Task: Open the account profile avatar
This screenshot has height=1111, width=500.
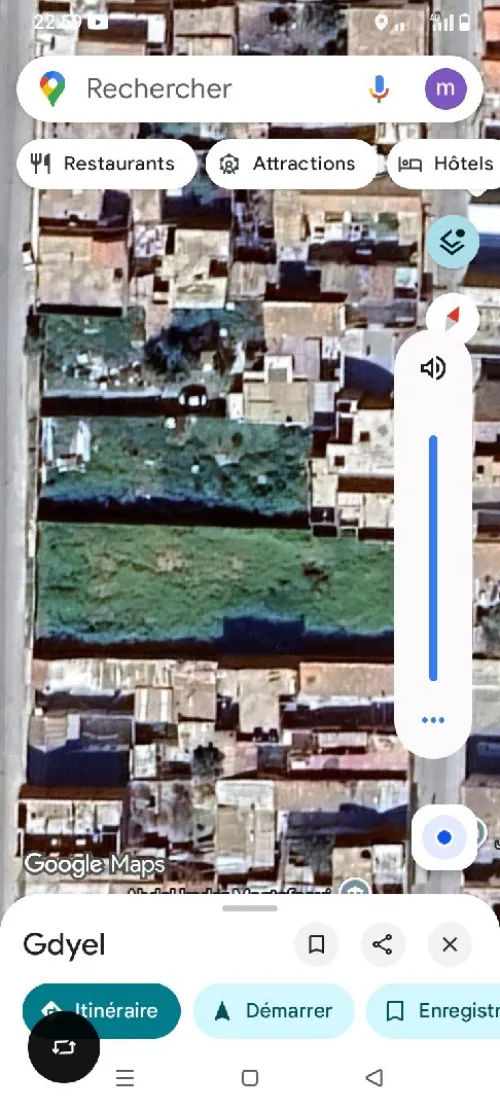Action: pyautogui.click(x=445, y=89)
